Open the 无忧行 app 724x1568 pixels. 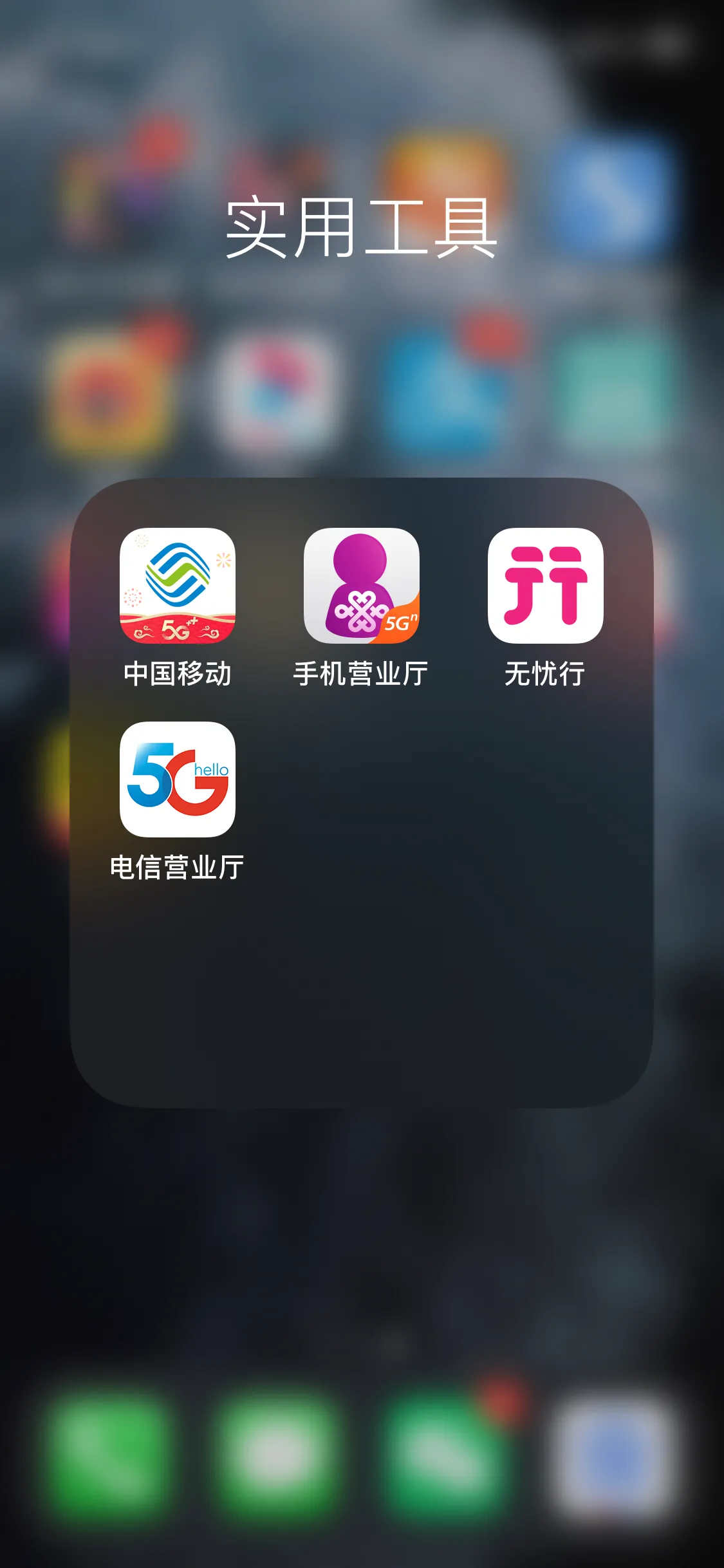(545, 585)
